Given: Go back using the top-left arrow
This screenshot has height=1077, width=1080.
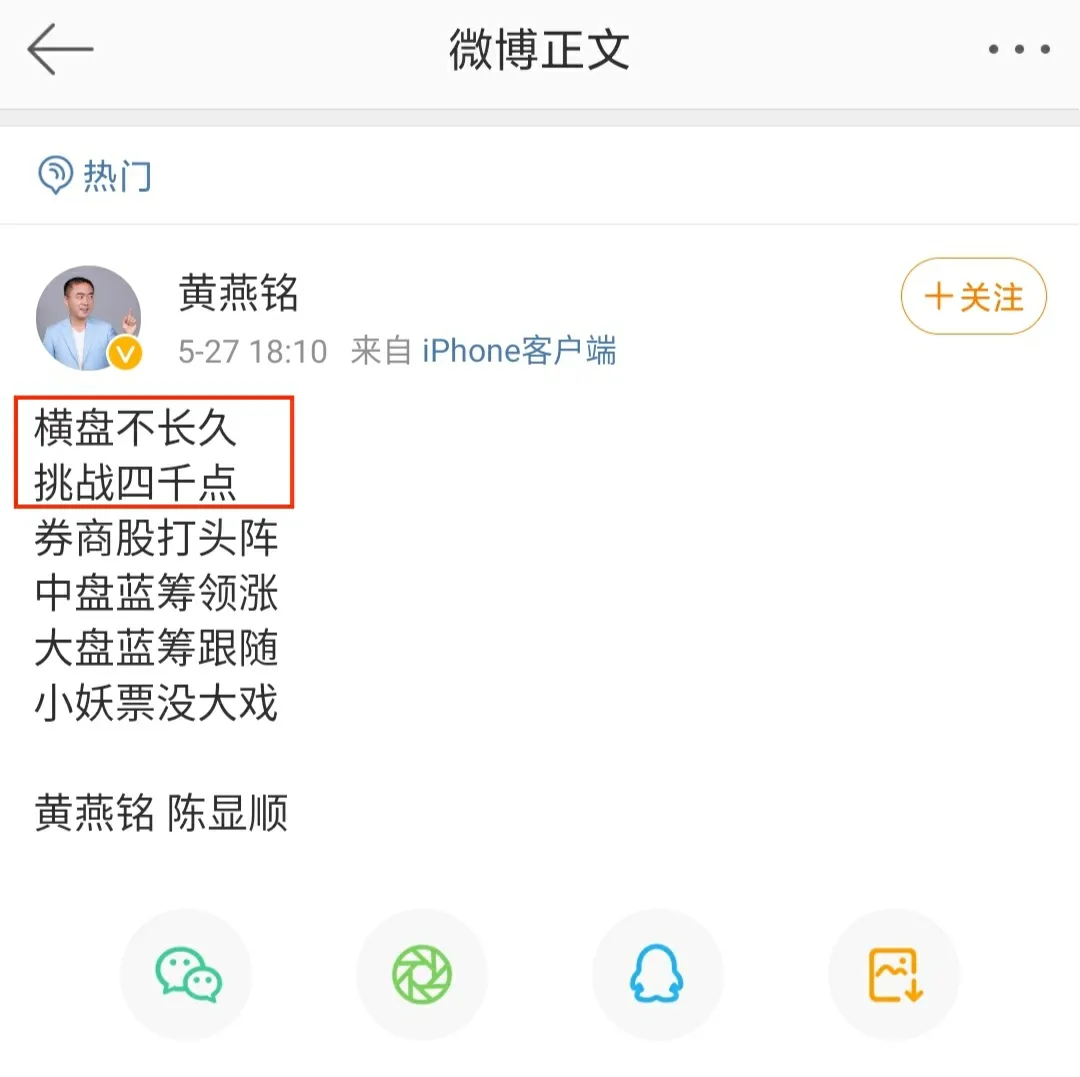Looking at the screenshot, I should (x=60, y=49).
